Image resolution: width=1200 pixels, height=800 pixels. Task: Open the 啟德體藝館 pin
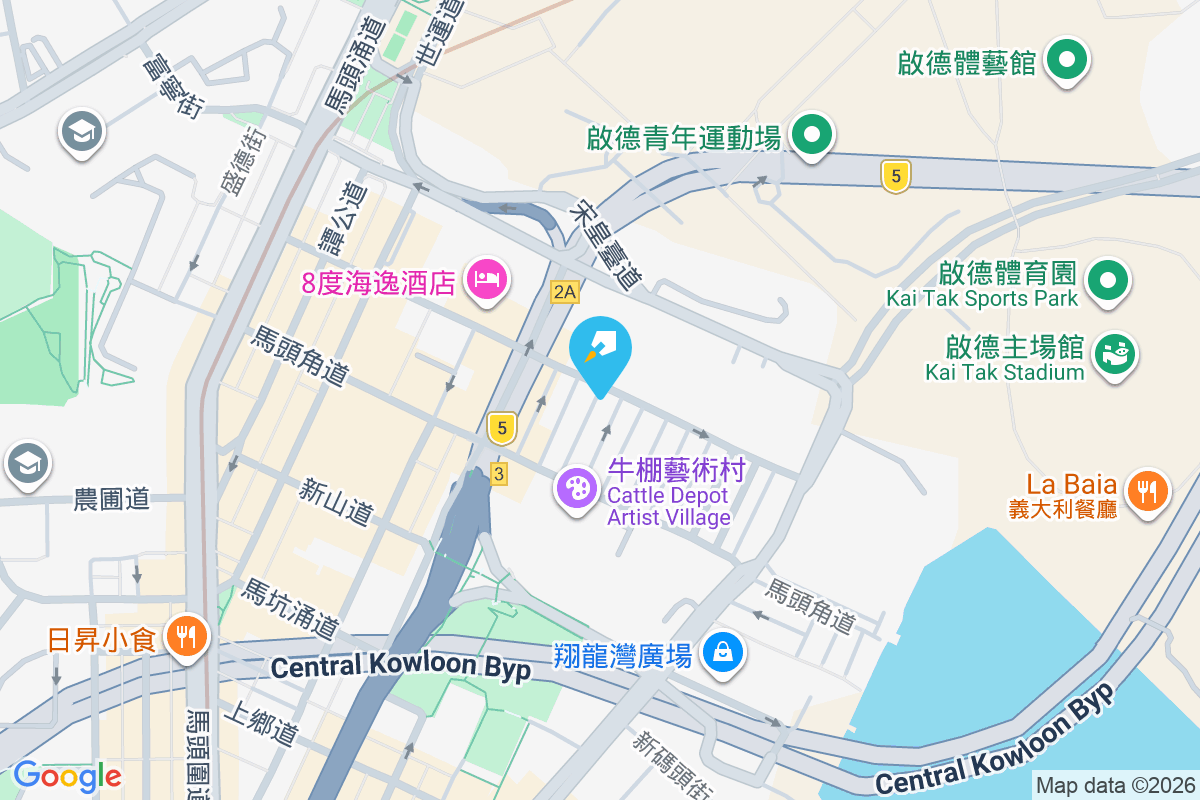click(x=1066, y=59)
